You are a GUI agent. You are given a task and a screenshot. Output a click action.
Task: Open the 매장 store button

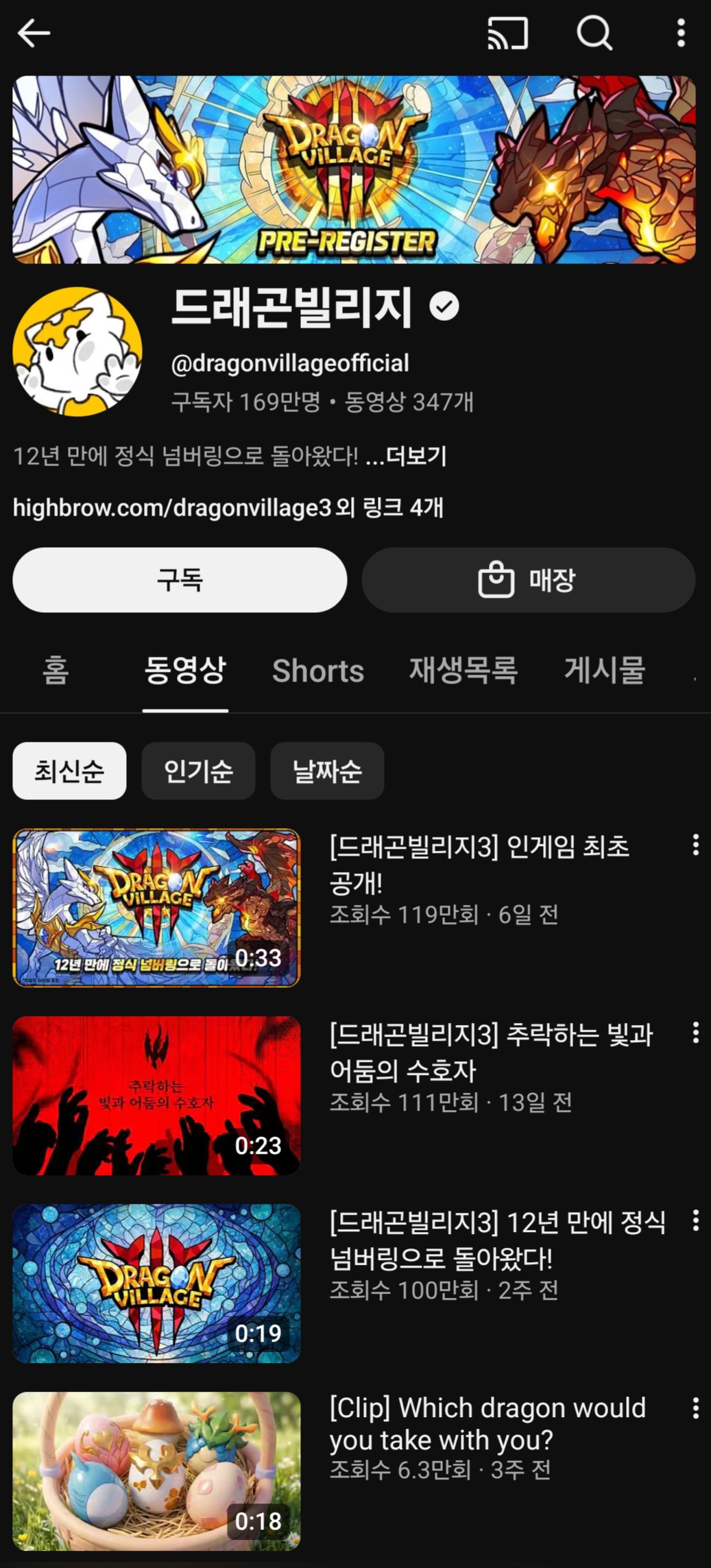[528, 580]
